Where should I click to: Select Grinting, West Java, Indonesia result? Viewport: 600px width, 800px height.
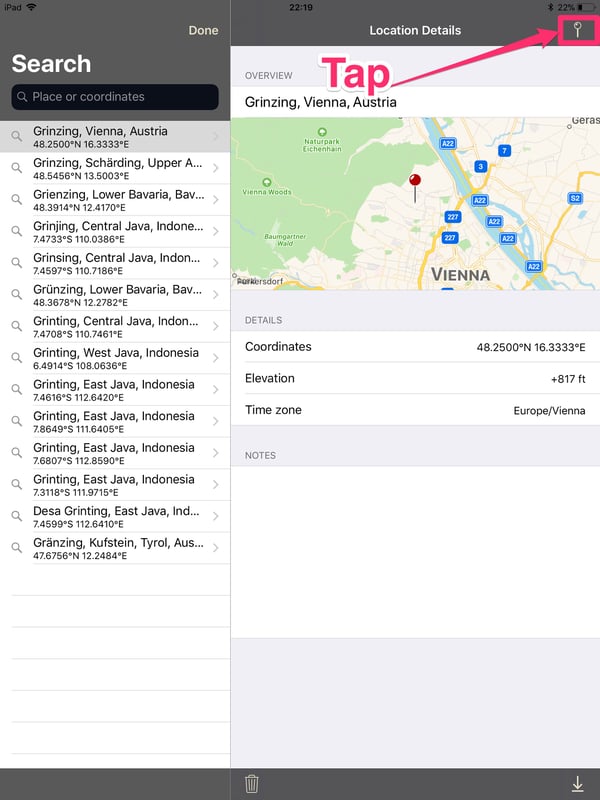pyautogui.click(x=115, y=359)
